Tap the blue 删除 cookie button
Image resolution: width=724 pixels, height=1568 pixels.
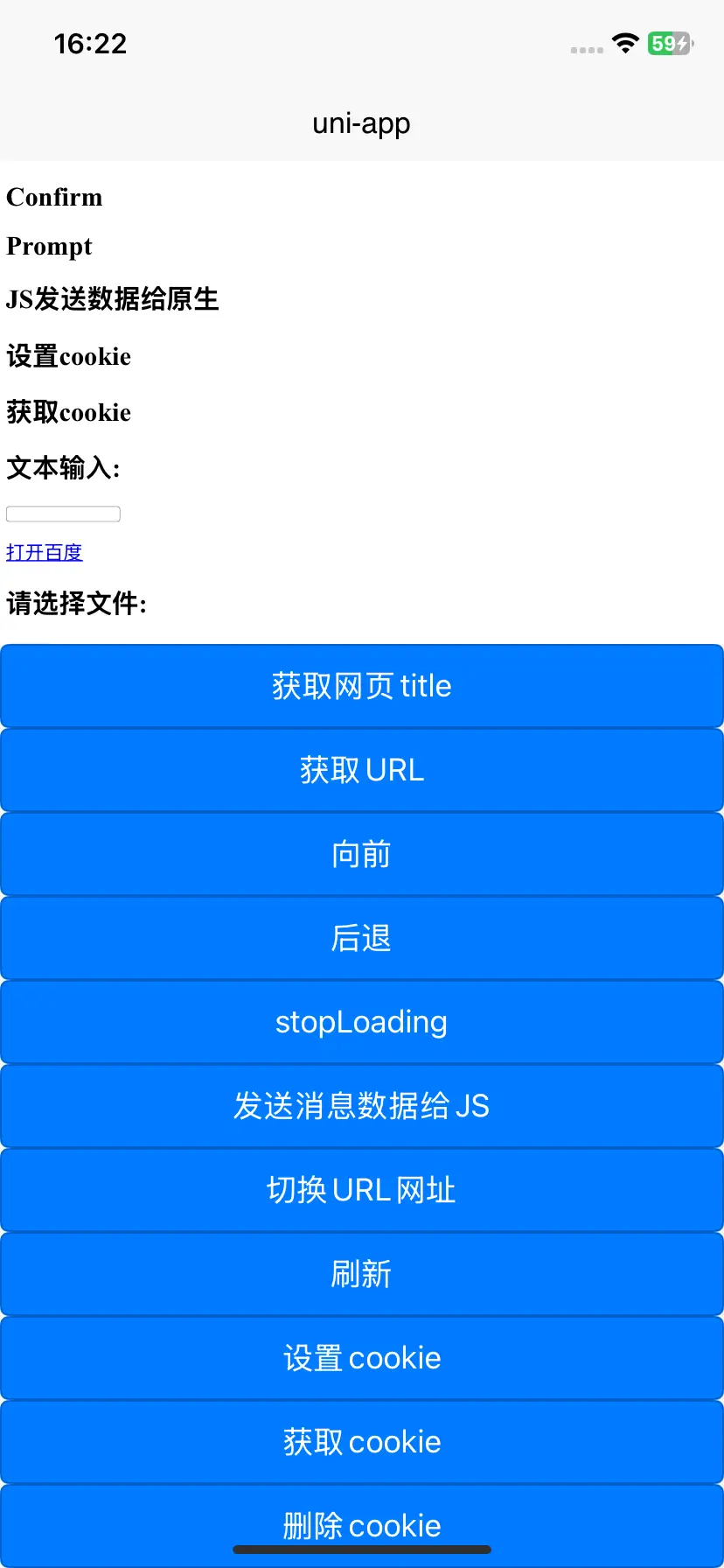[362, 1522]
